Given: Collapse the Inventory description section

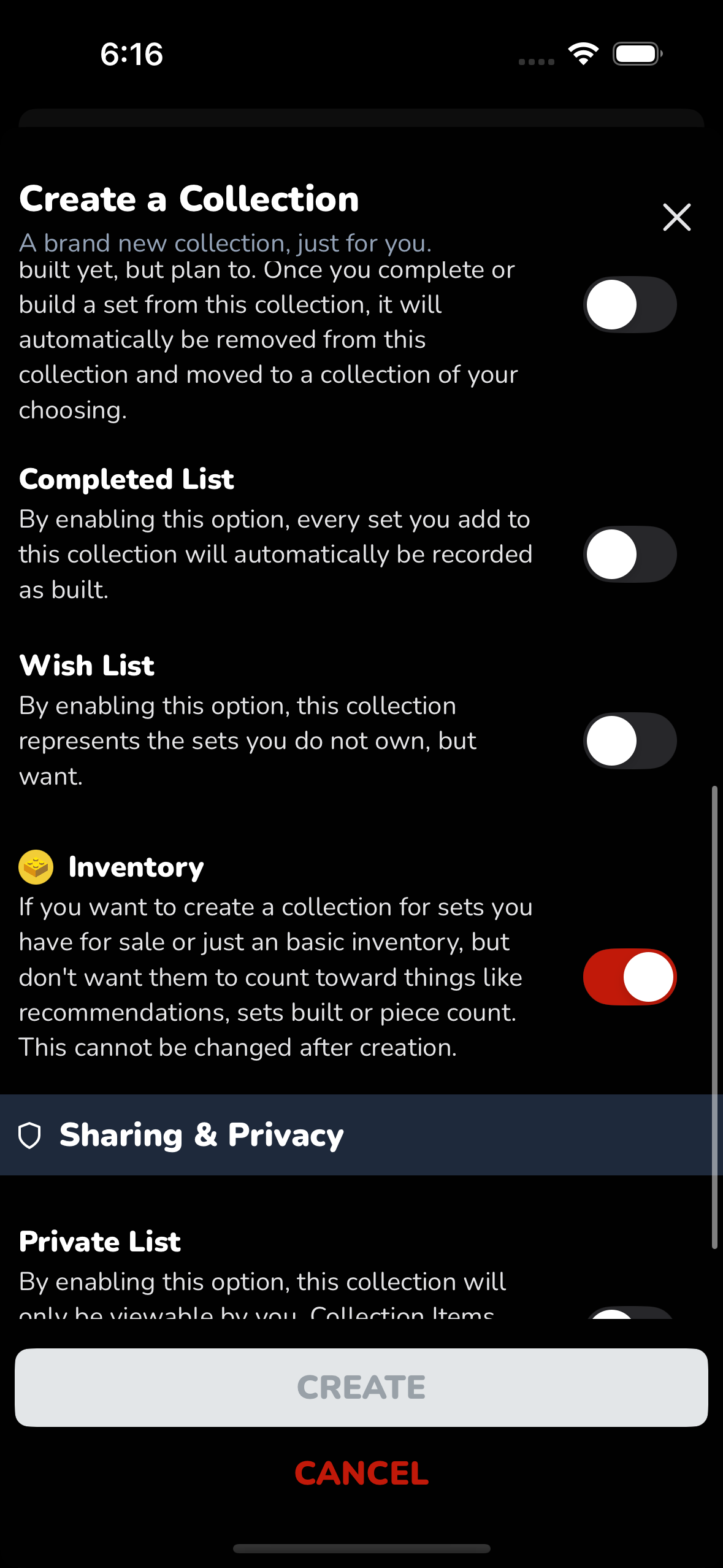Looking at the screenshot, I should 136,867.
